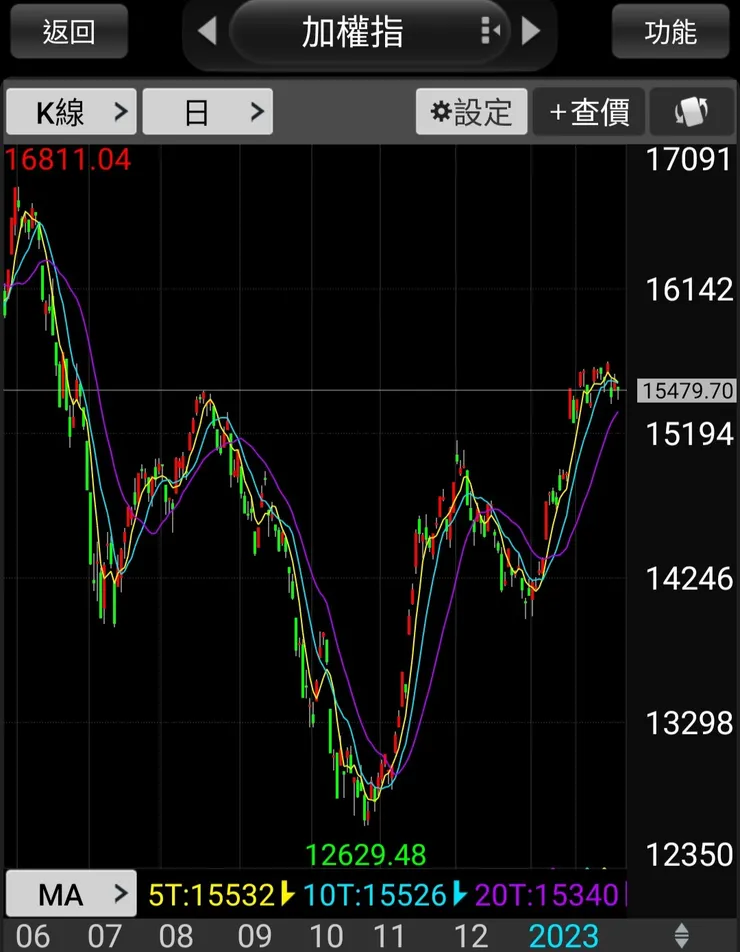This screenshot has width=740, height=952.
Task: Change chart type from K線
Action: click(72, 112)
